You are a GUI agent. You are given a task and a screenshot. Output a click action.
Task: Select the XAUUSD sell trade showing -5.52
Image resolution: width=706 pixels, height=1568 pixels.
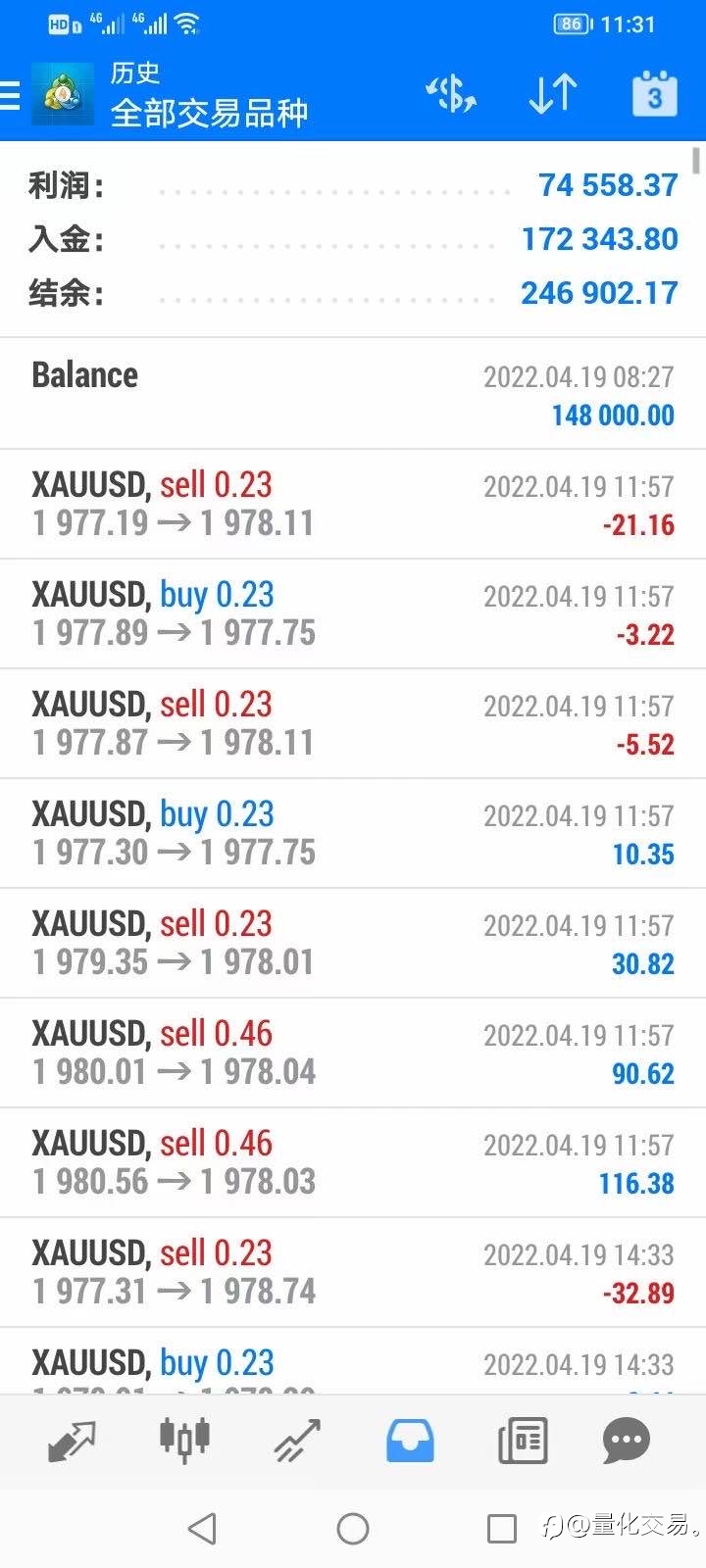pyautogui.click(x=353, y=724)
